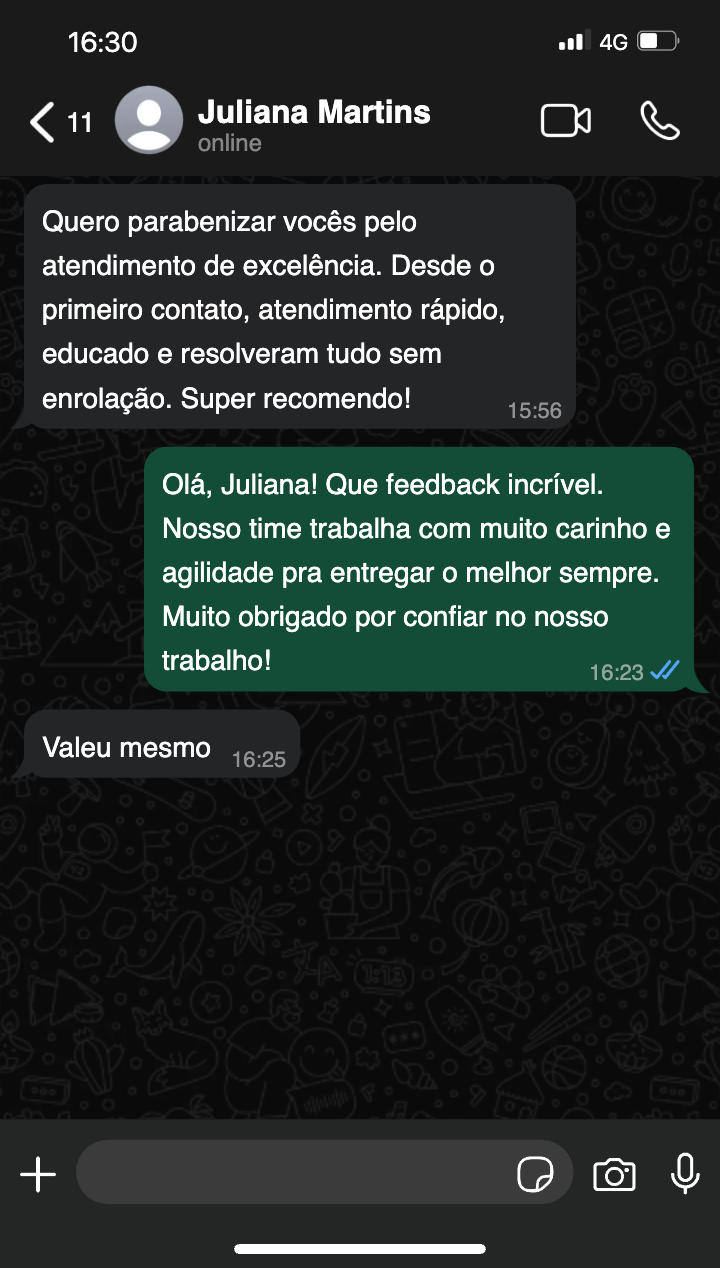The height and width of the screenshot is (1268, 720).
Task: Open the plus attachment menu
Action: (38, 1174)
